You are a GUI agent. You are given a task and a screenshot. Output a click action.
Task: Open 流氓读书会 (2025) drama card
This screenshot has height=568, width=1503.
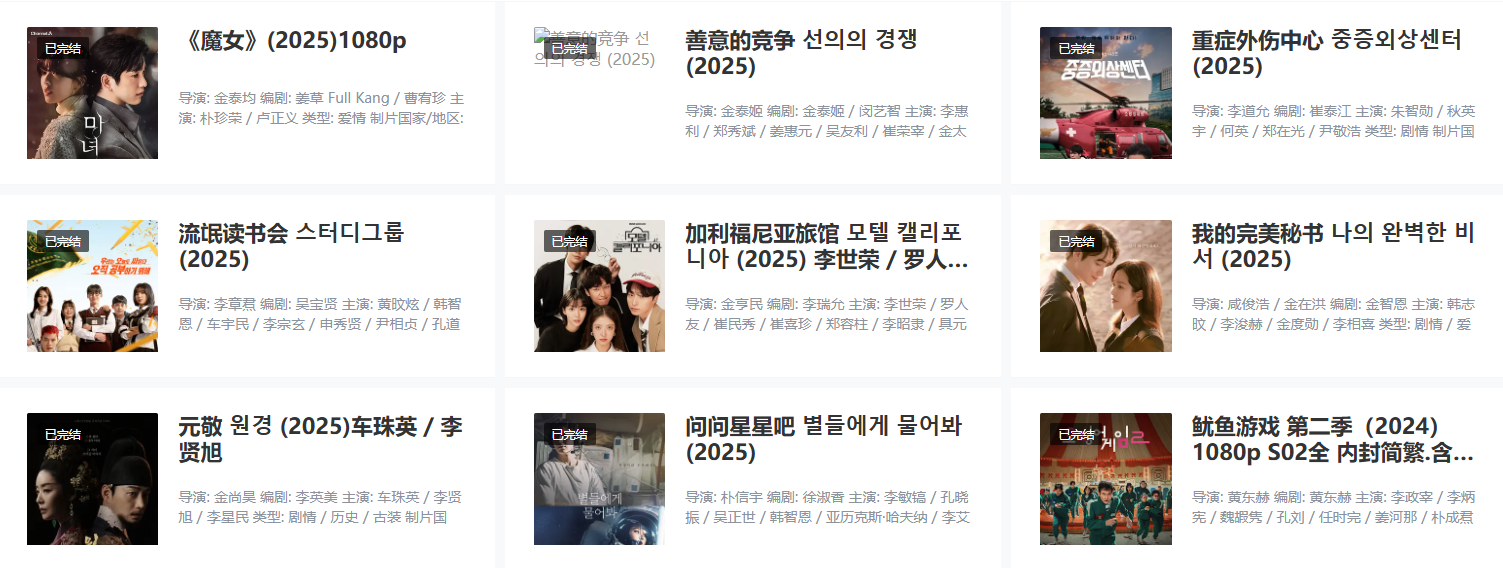tap(291, 246)
